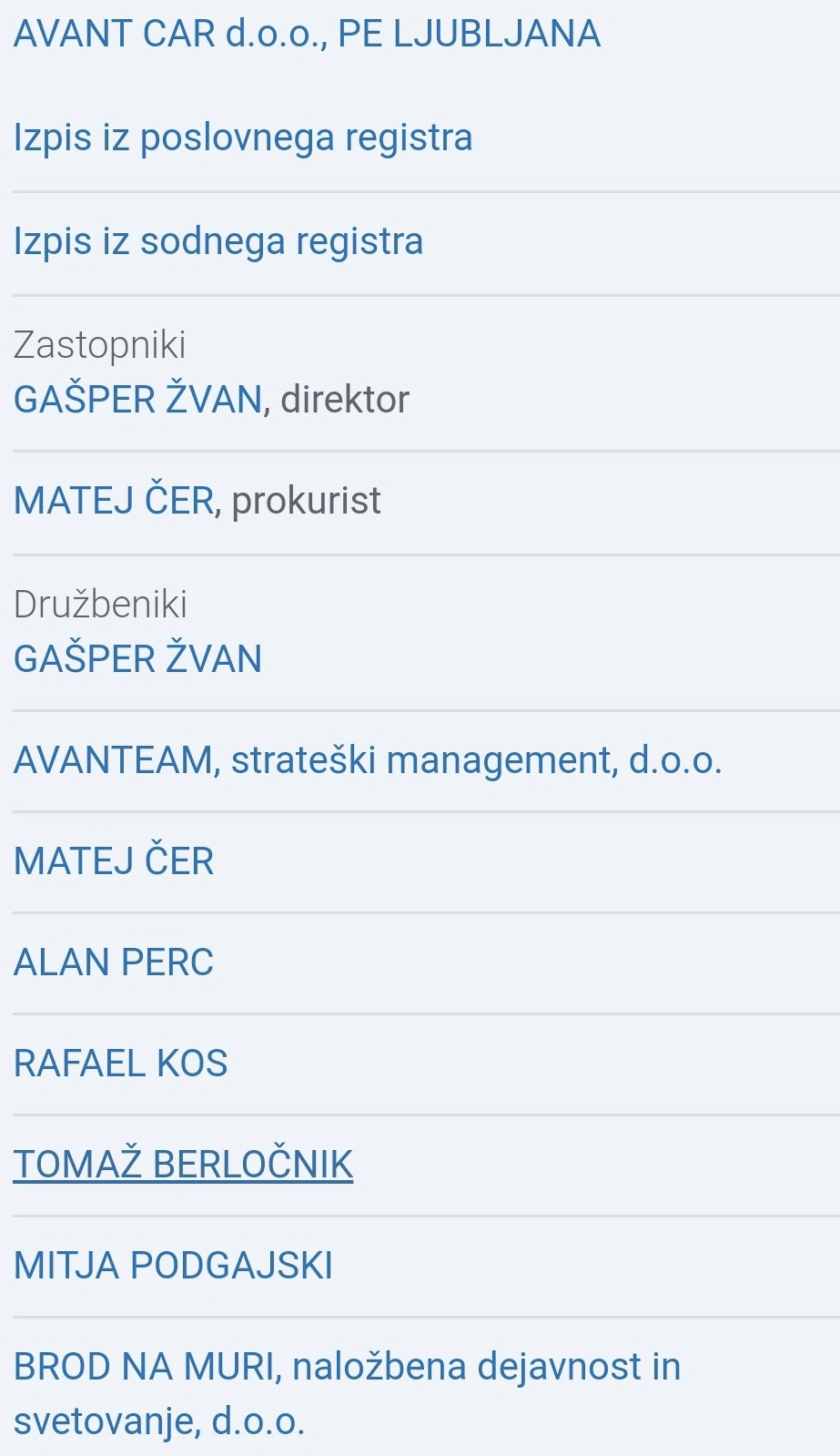Open GAŠPER ŽVAN under Zastopniki
This screenshot has width=840, height=1456.
coord(137,400)
